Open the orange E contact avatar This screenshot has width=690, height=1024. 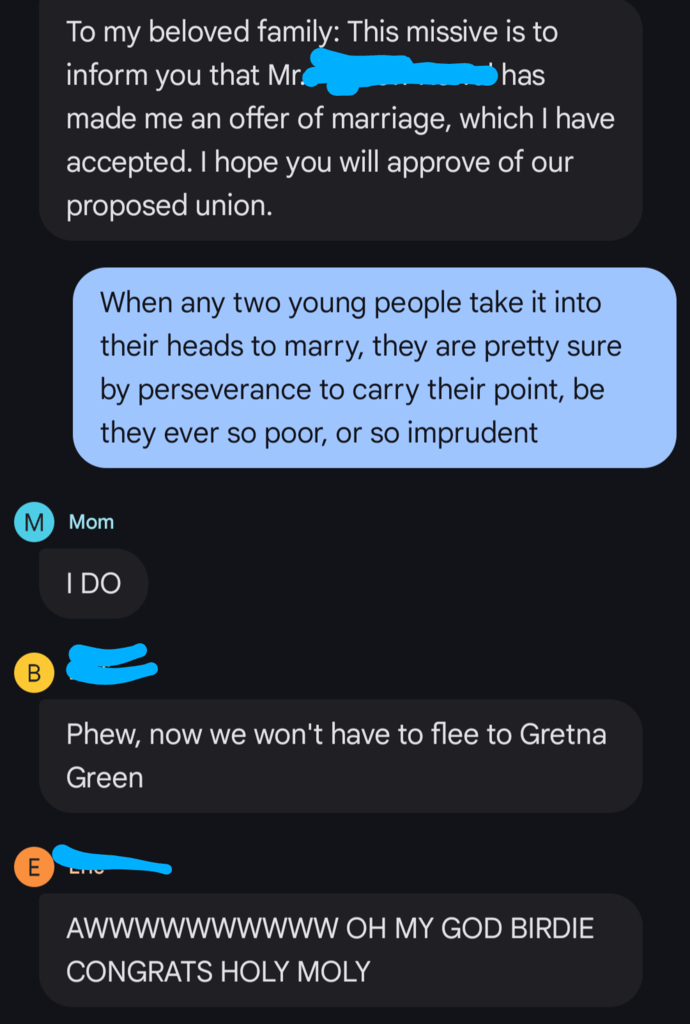34,867
